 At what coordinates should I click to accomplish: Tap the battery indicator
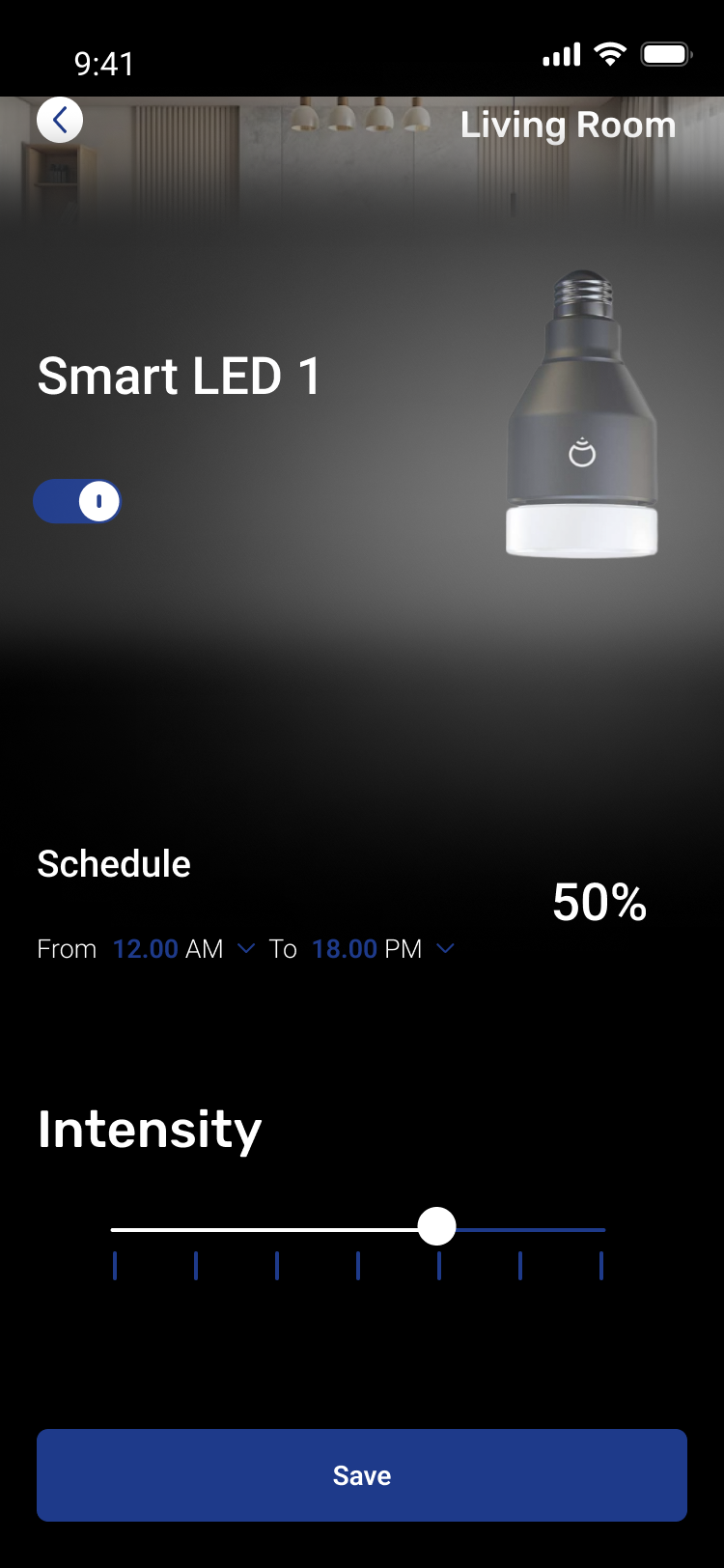click(667, 55)
